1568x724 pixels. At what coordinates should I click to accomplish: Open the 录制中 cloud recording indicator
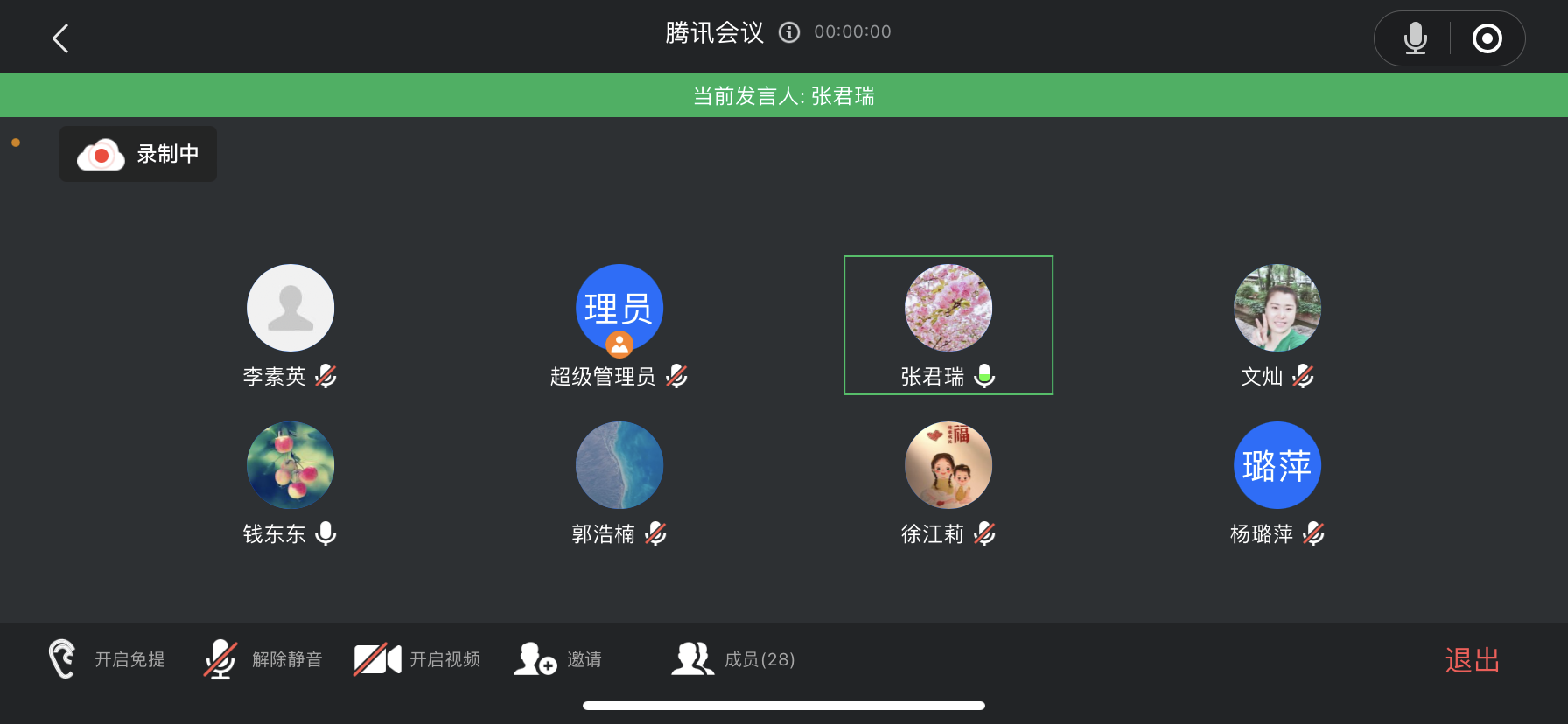pyautogui.click(x=138, y=155)
